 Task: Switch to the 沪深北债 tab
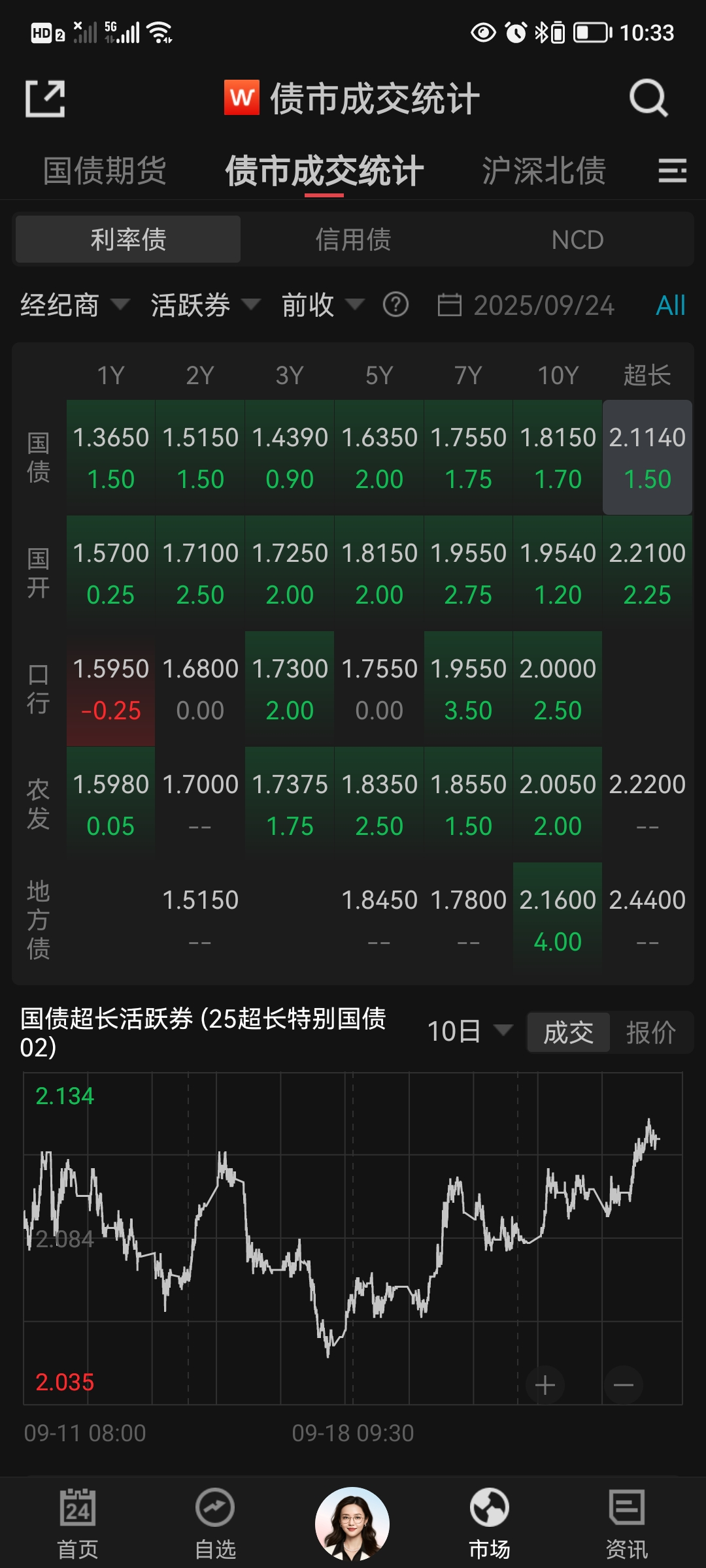tap(544, 171)
